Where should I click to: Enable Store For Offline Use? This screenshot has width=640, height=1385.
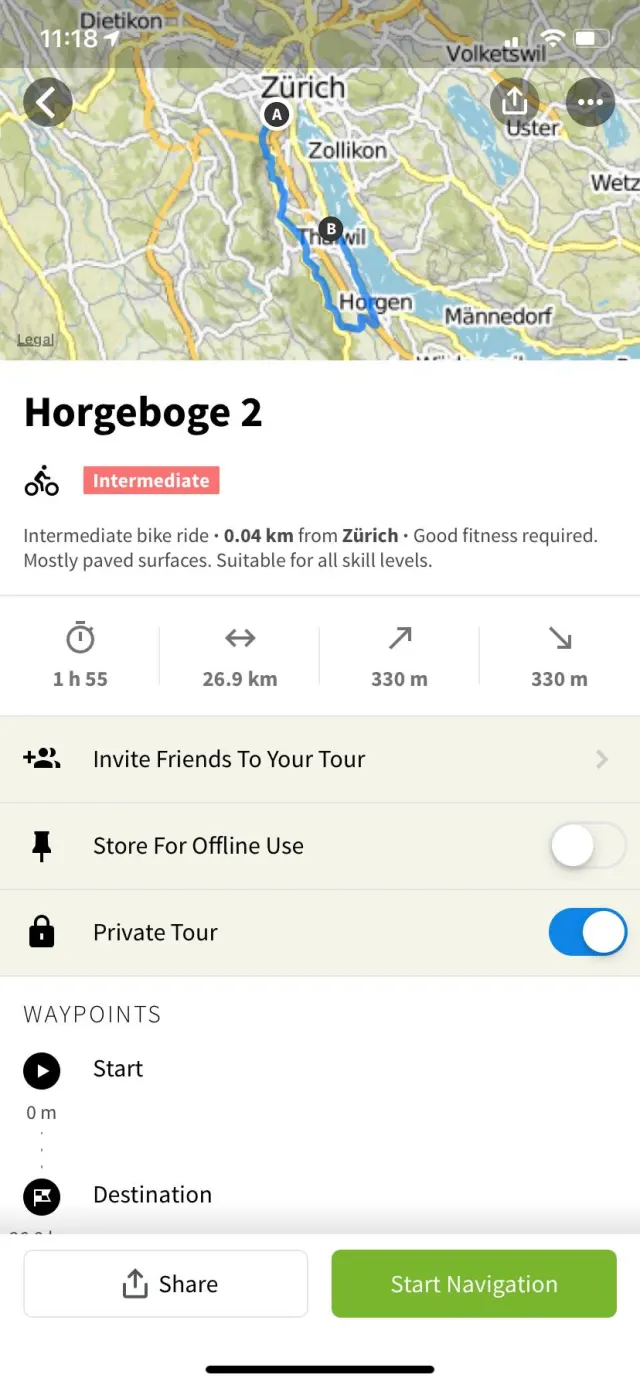tap(587, 847)
